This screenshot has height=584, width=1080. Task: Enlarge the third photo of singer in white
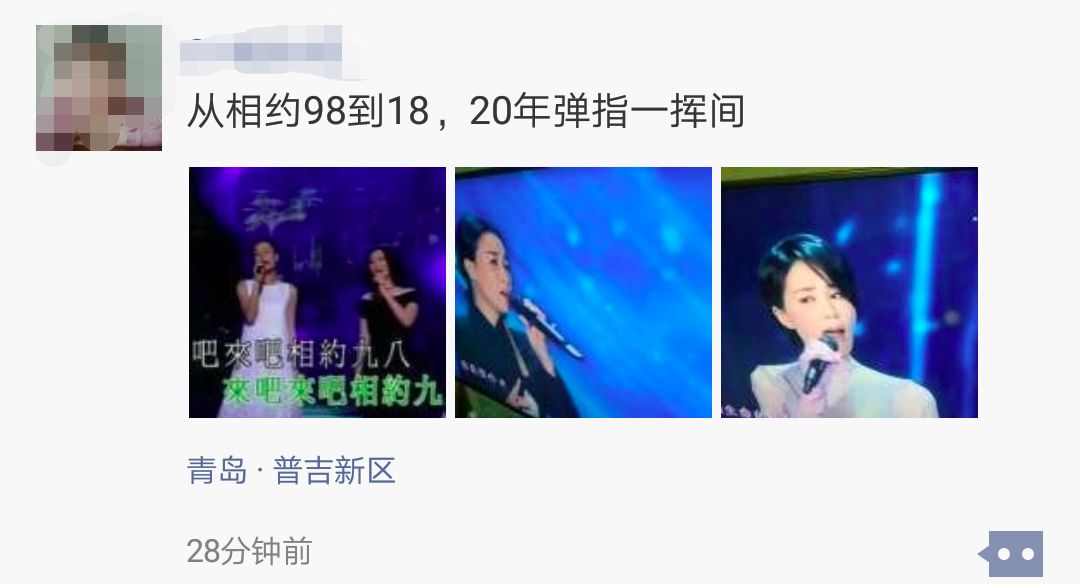[849, 292]
